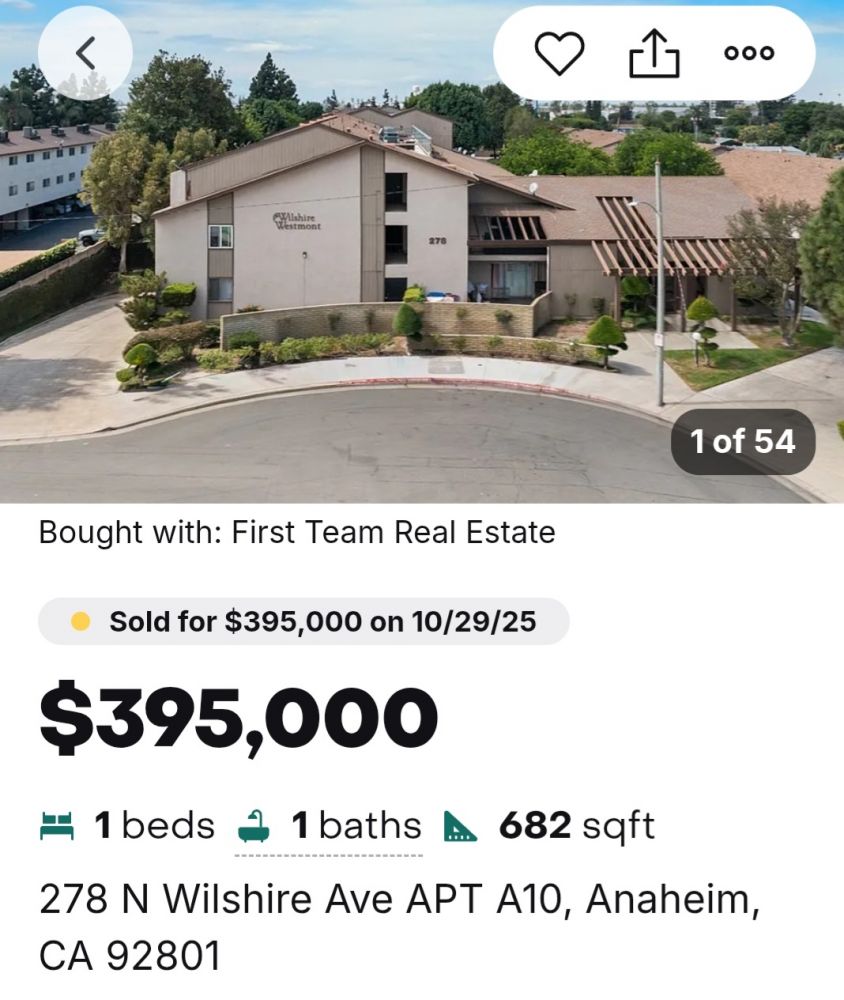Tap the underlined 1 baths detail
Screen dimensions: 844x1000
330,827
